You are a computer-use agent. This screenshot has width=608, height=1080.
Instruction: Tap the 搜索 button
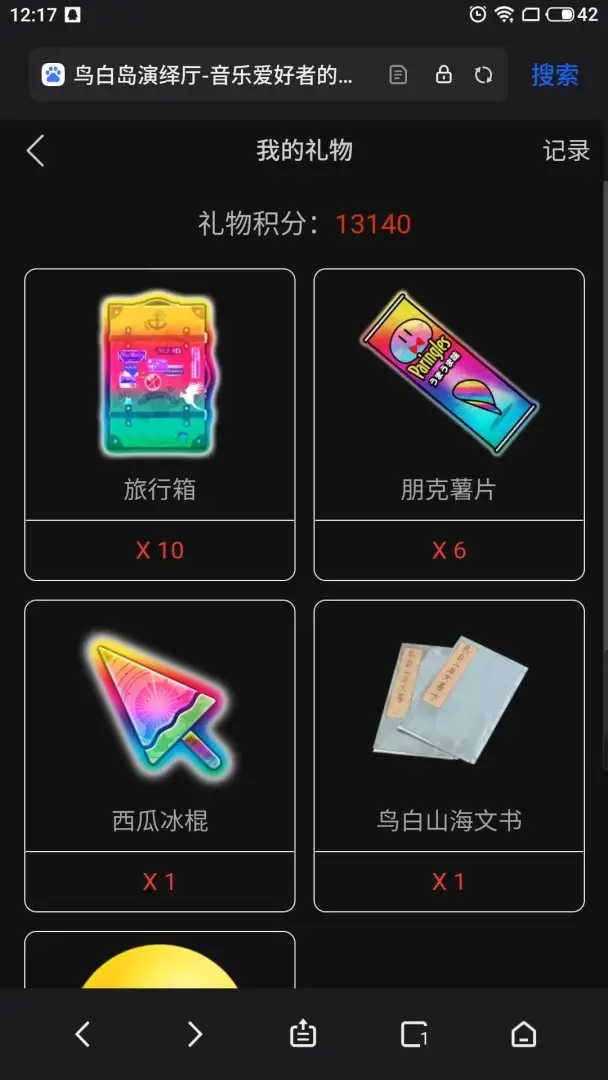(x=555, y=75)
